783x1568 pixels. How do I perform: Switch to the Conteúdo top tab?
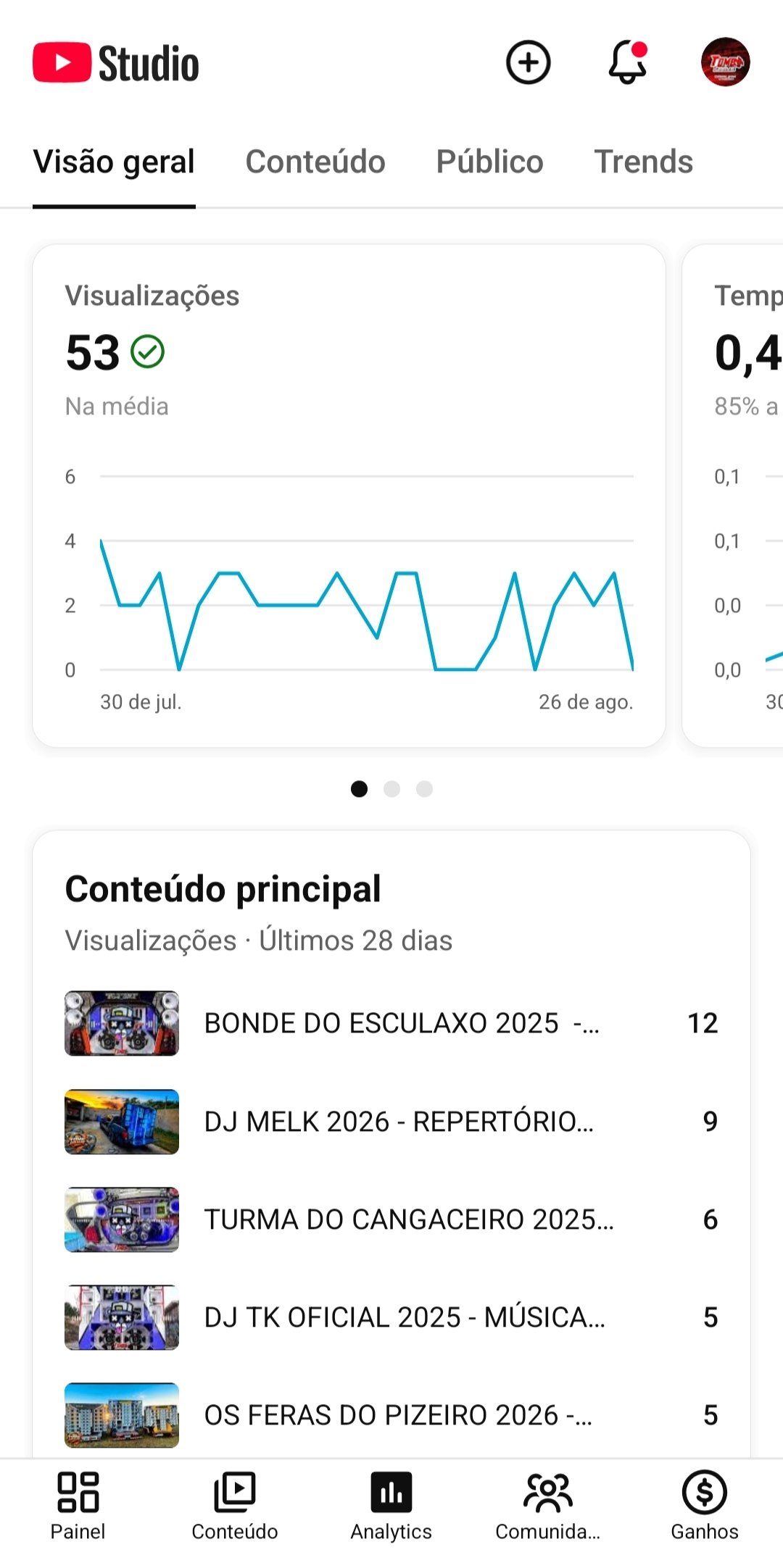pyautogui.click(x=315, y=162)
